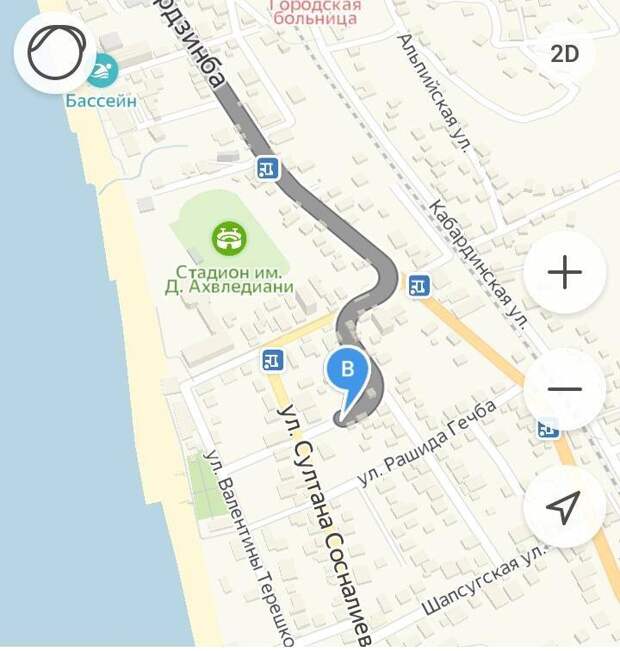Open the Стадион им. Д. Ахвледиани place marker

pyautogui.click(x=230, y=238)
